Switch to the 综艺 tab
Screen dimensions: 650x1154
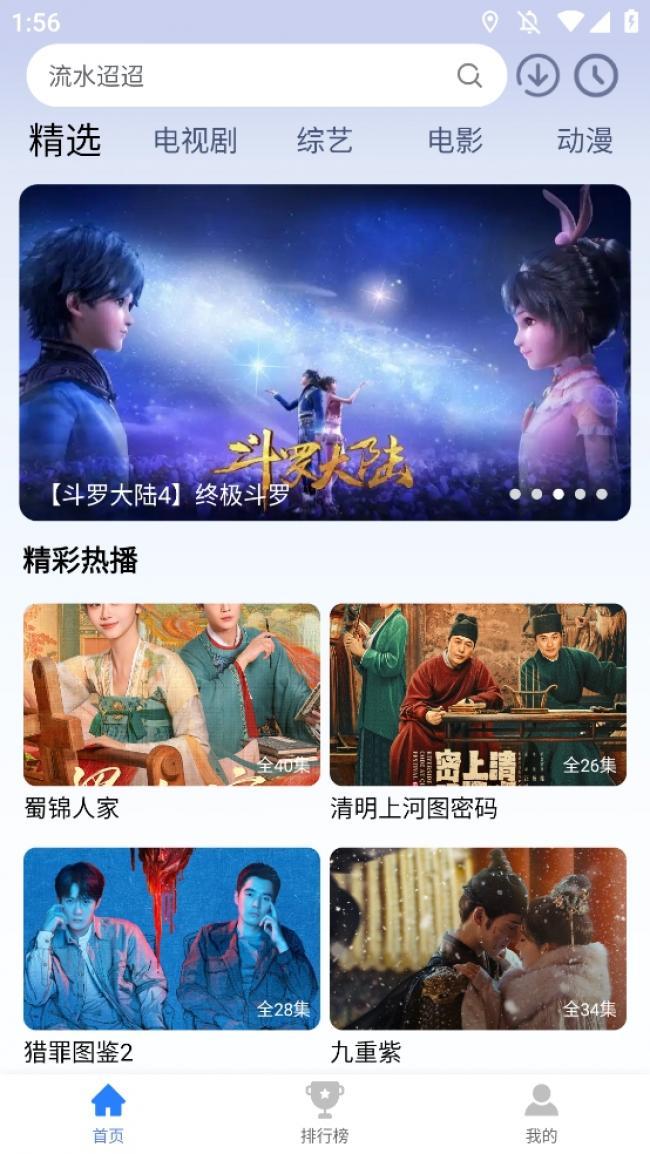pyautogui.click(x=325, y=140)
